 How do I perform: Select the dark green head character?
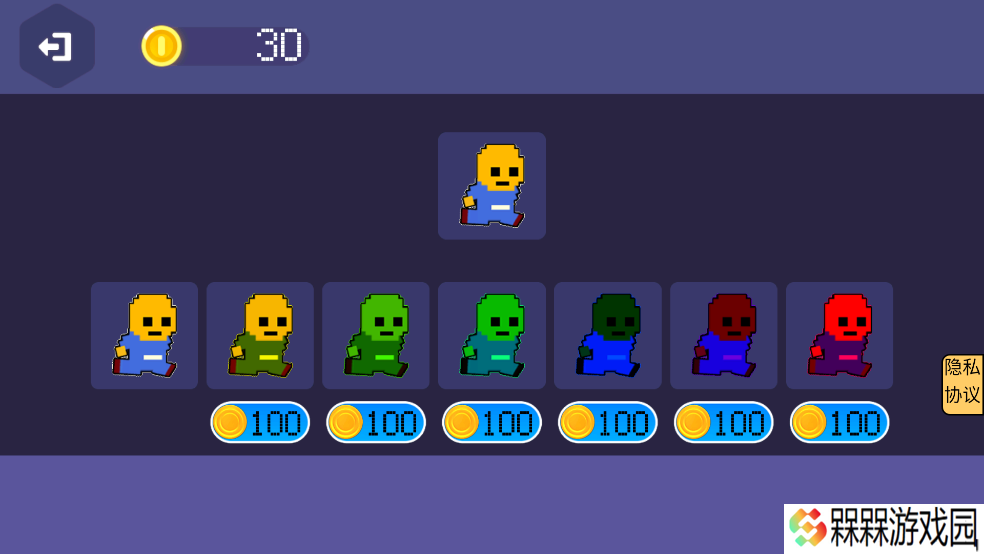pos(608,335)
